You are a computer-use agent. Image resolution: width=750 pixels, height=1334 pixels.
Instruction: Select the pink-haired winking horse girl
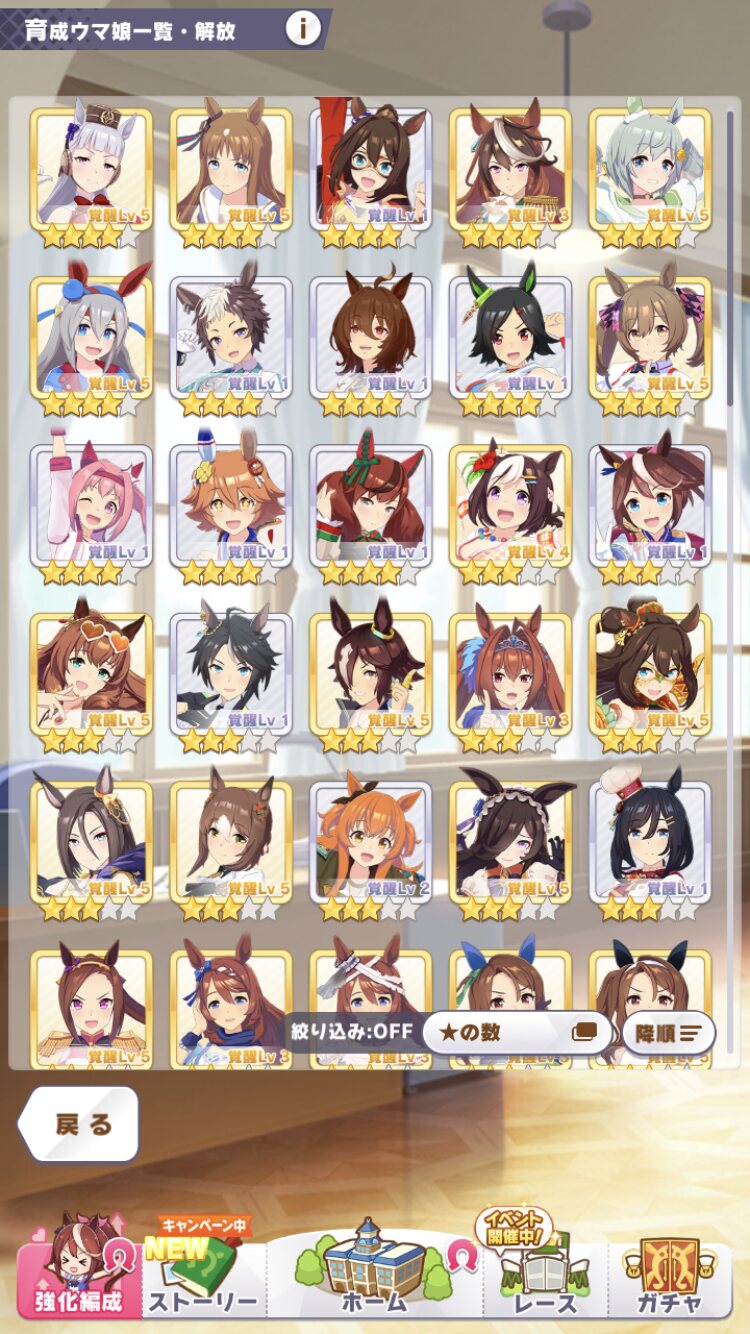[91, 512]
